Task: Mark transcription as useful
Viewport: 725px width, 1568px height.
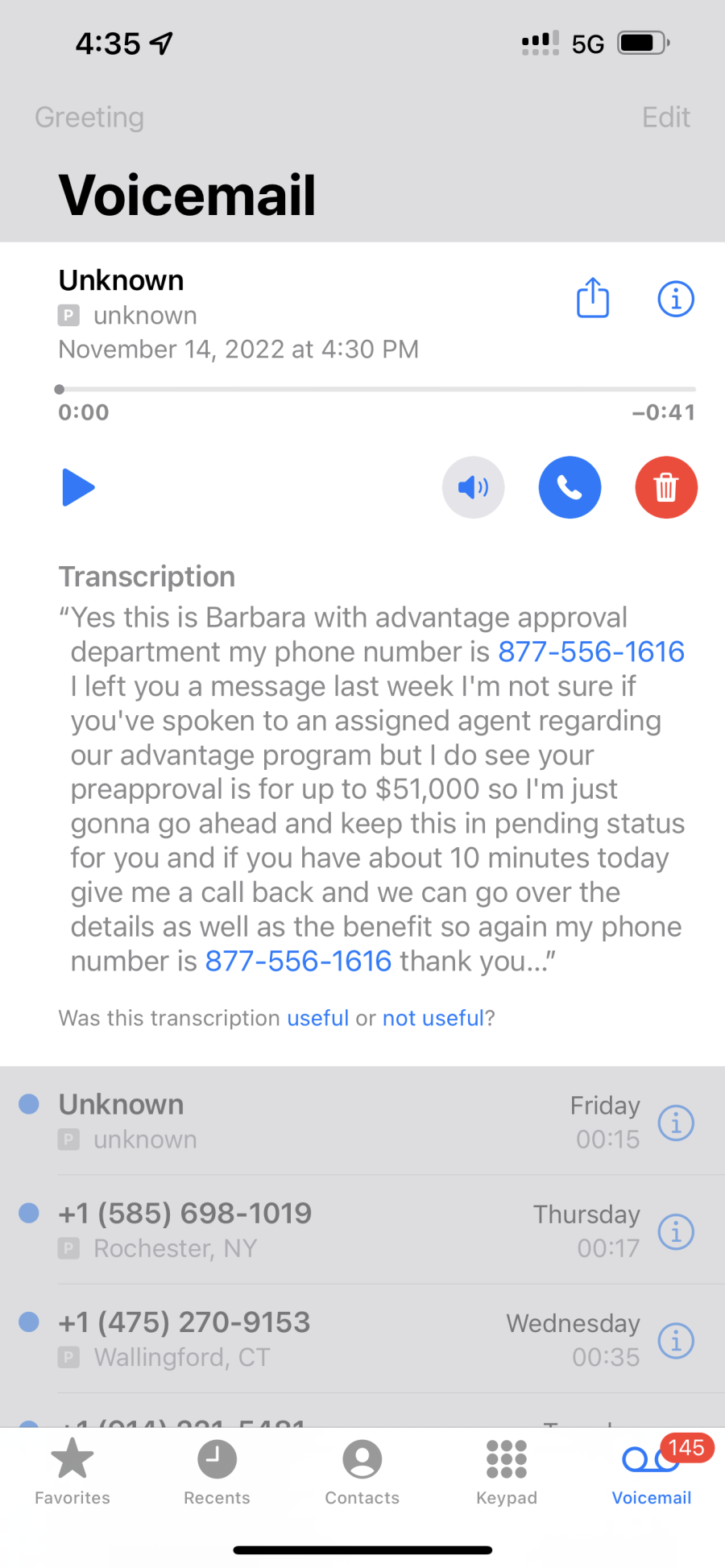Action: click(318, 1018)
